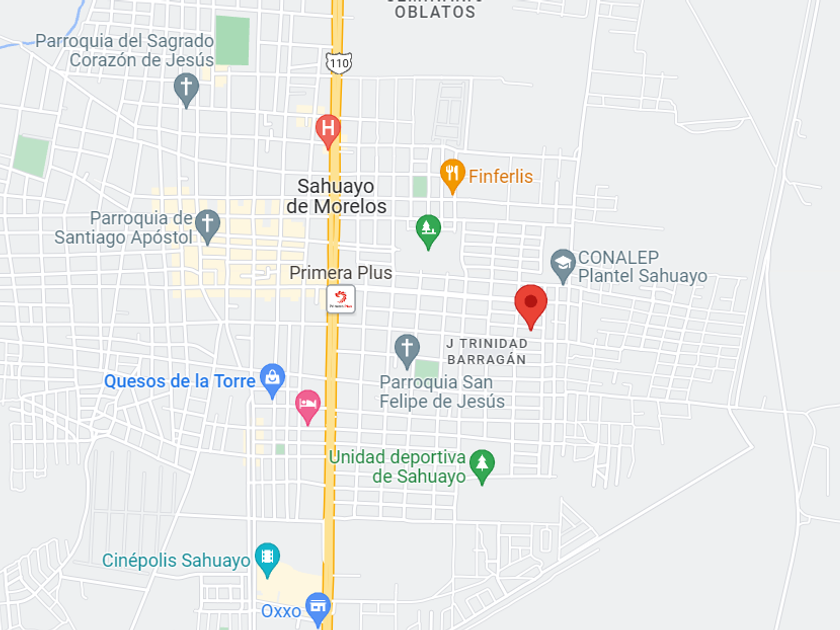Image resolution: width=840 pixels, height=630 pixels.
Task: Tap the green park marker below Finferlis
Action: tap(428, 231)
